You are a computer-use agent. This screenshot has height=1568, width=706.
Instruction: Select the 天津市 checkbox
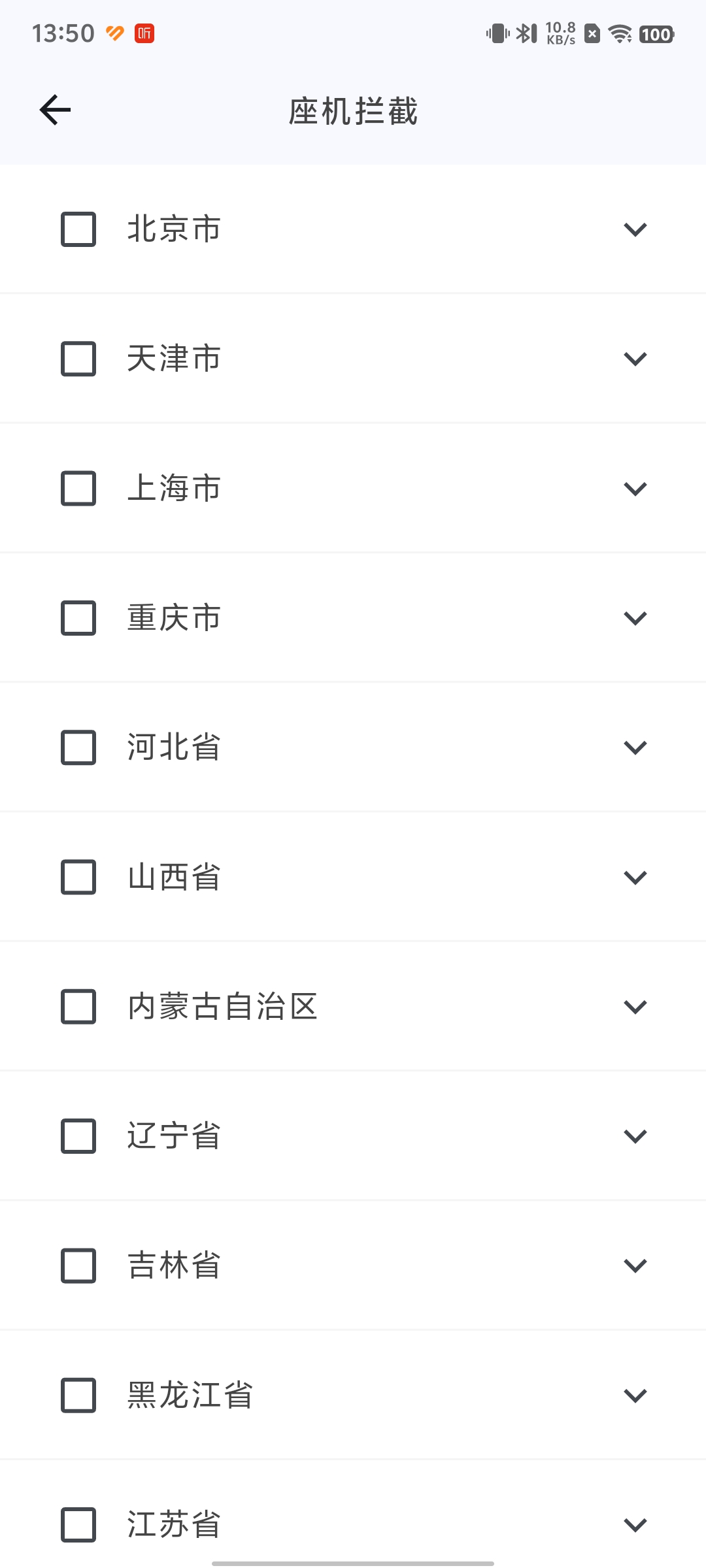[78, 359]
